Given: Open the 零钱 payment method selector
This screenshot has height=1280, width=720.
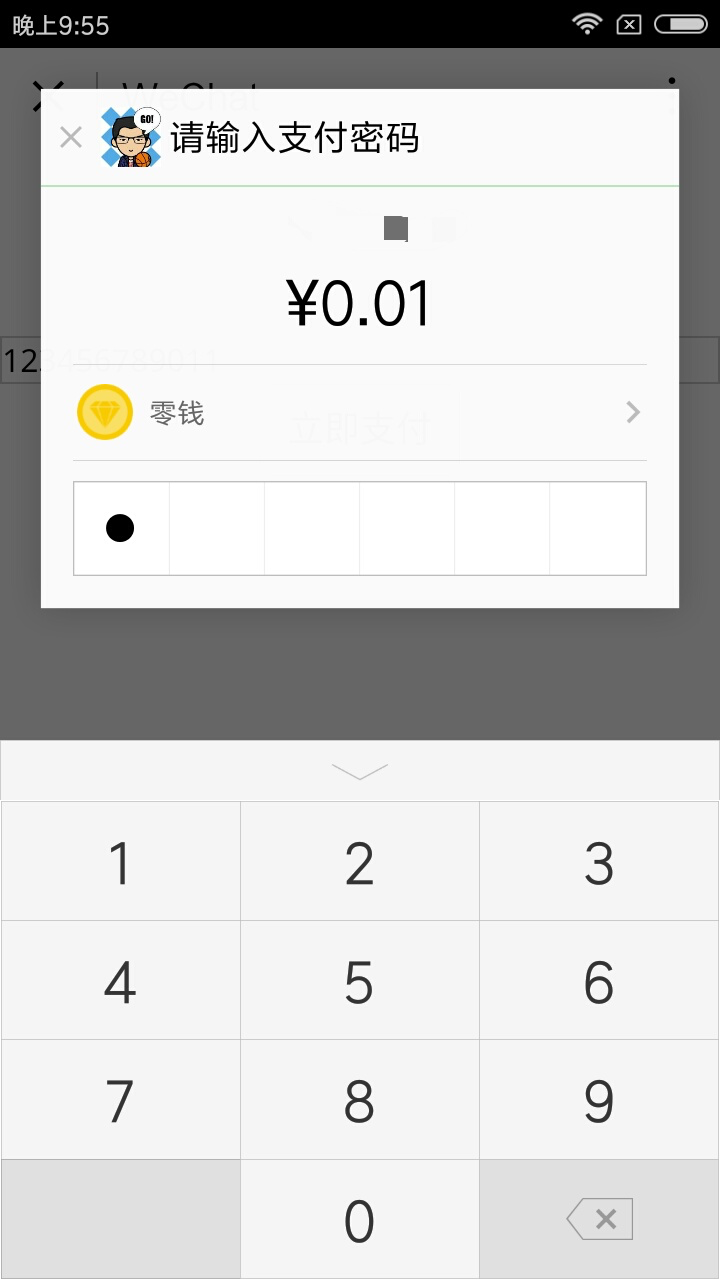Looking at the screenshot, I should point(360,412).
